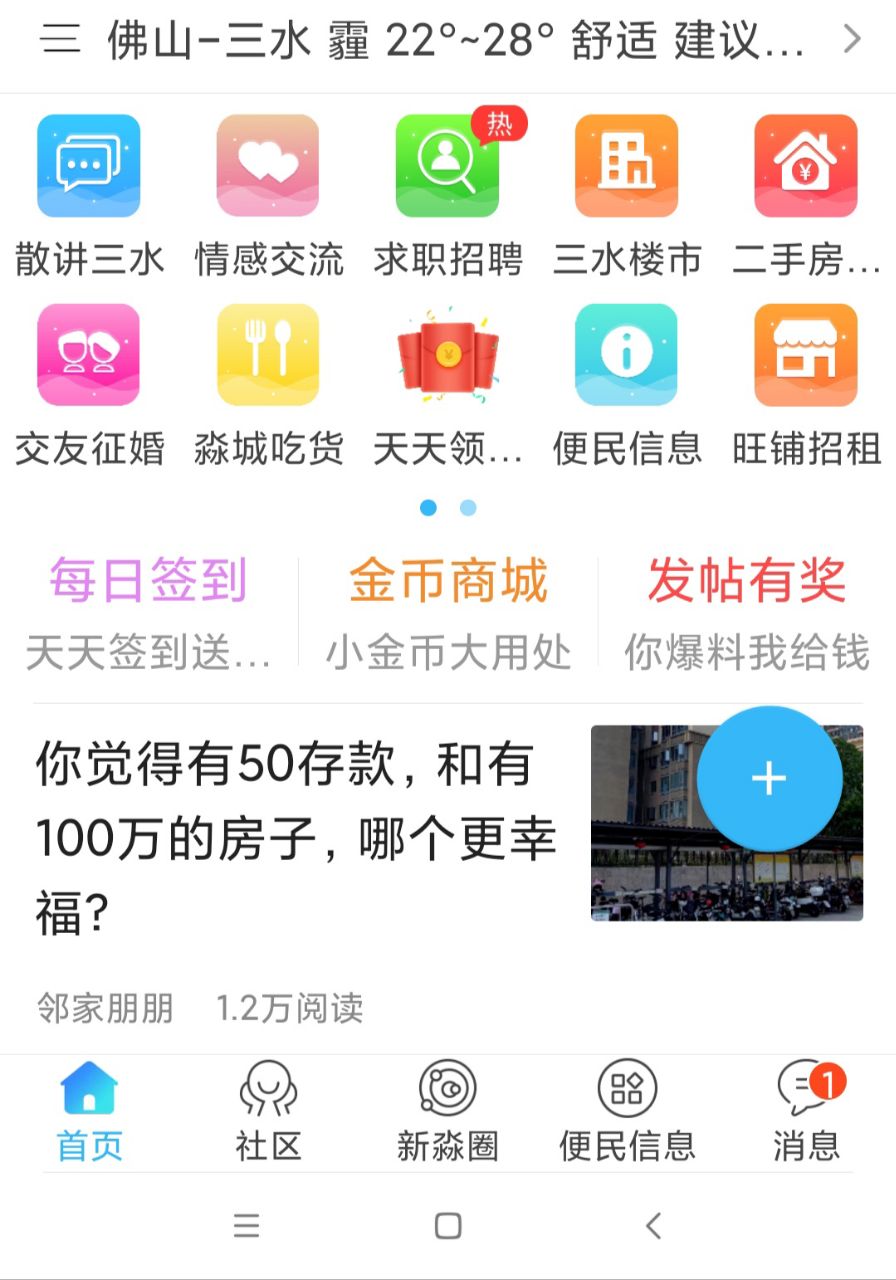Go back using system back button
Screen dimensions: 896x1280
654,1225
